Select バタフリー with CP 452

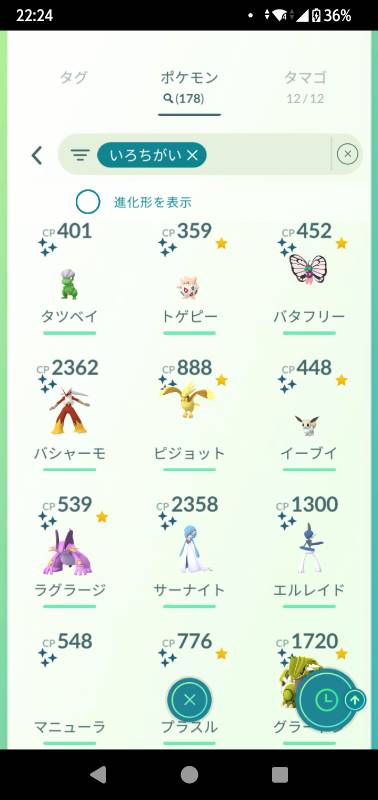309,278
